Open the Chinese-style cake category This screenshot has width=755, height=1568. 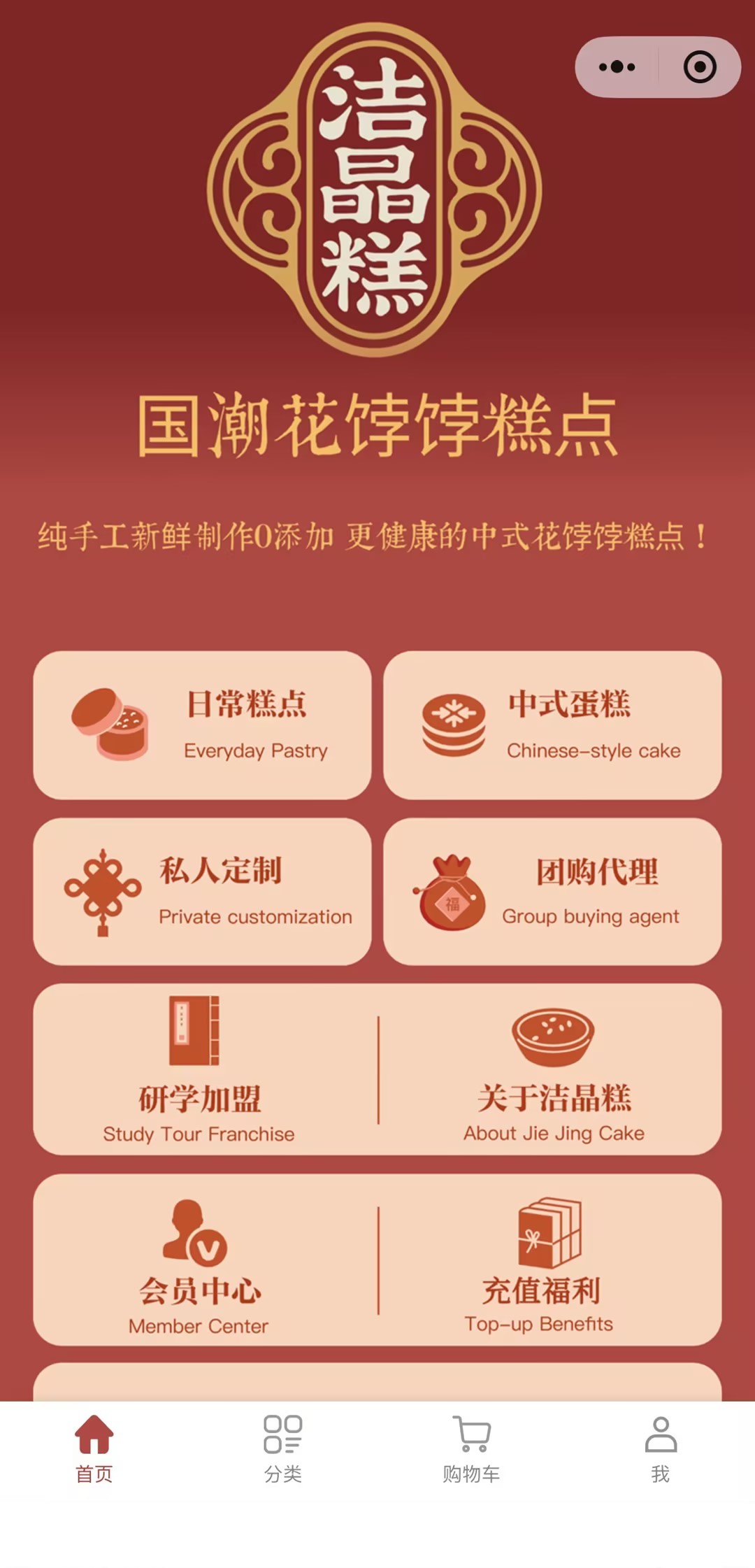pos(552,725)
